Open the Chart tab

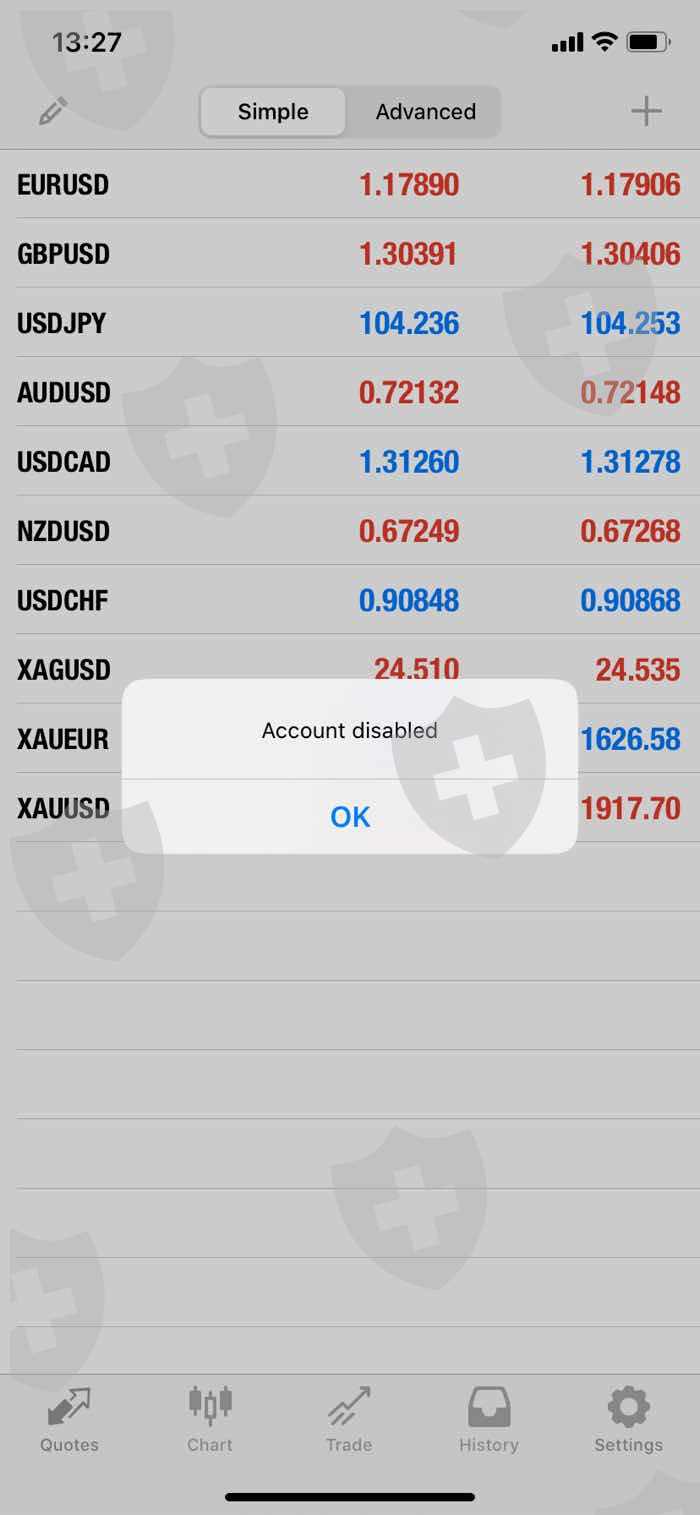[x=210, y=1420]
